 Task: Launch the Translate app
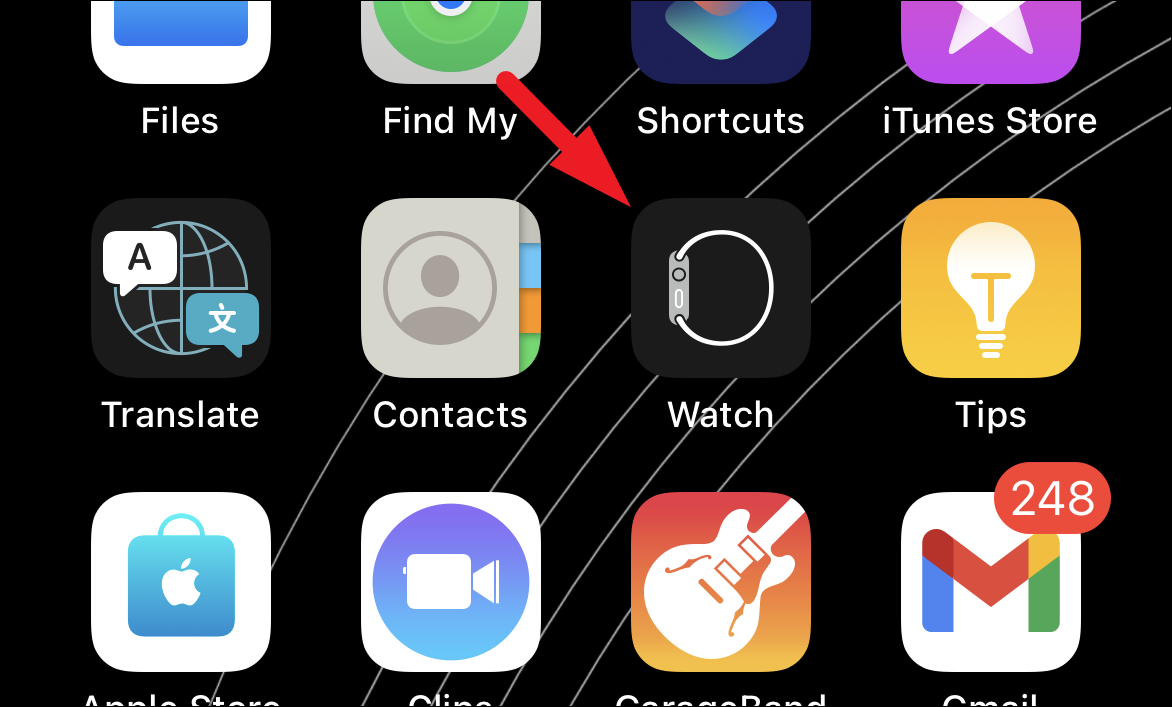click(x=181, y=288)
